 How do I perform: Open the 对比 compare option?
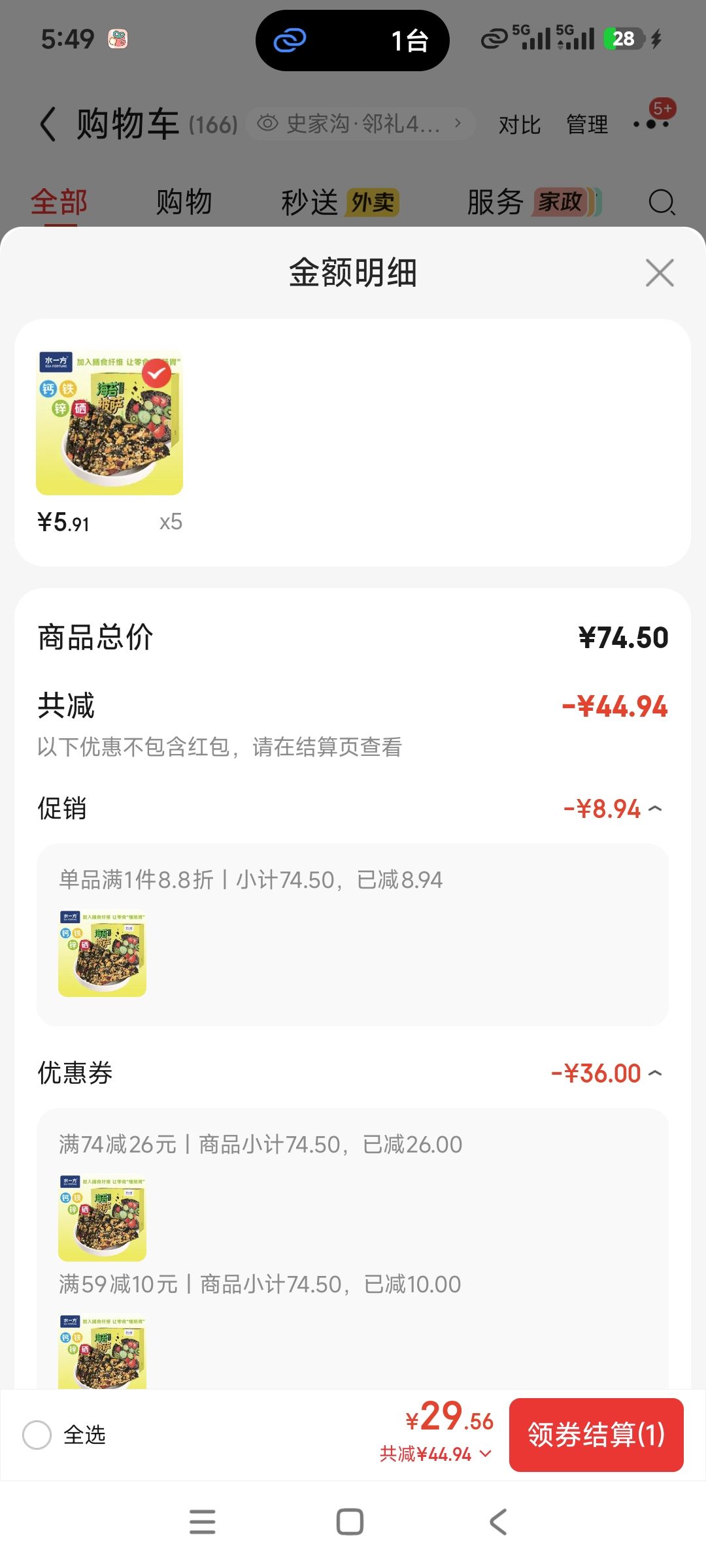click(520, 124)
